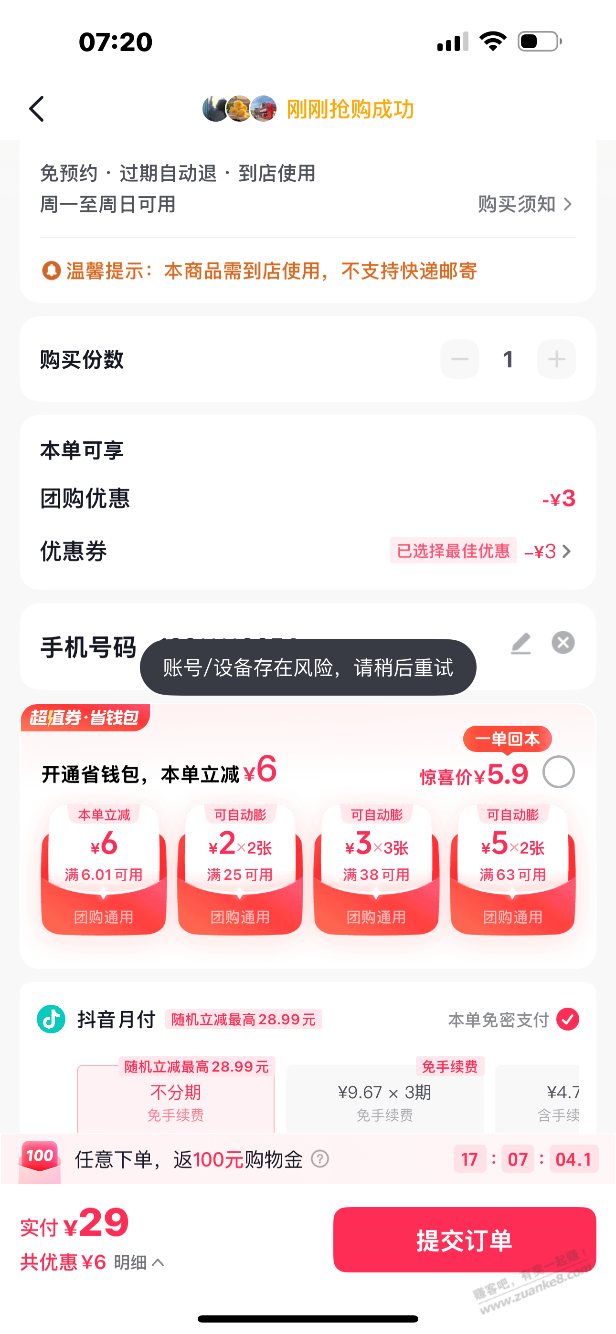Decrease the purchase quantity with minus
Screen dimensions: 616x1334
click(x=460, y=360)
